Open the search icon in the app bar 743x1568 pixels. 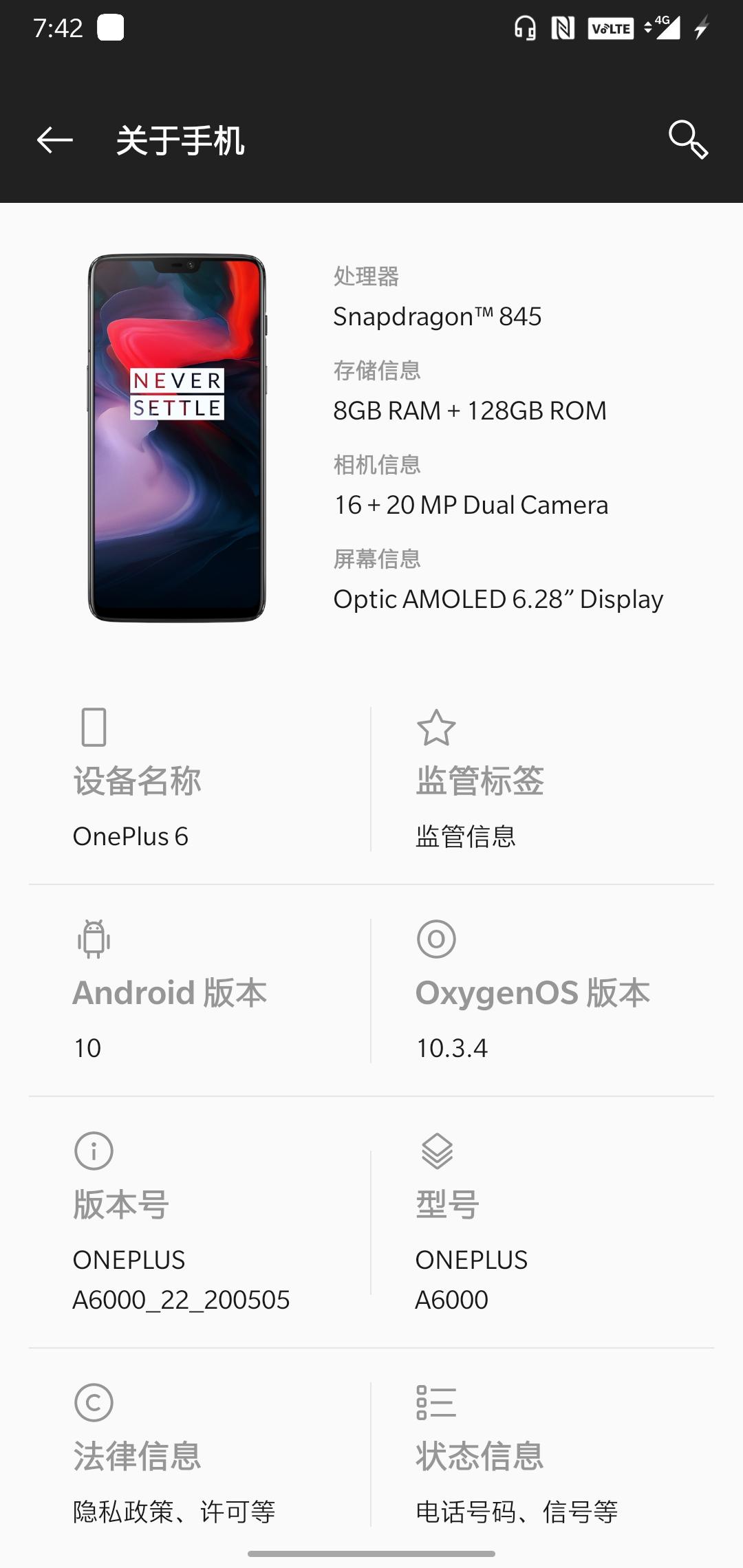click(x=688, y=140)
